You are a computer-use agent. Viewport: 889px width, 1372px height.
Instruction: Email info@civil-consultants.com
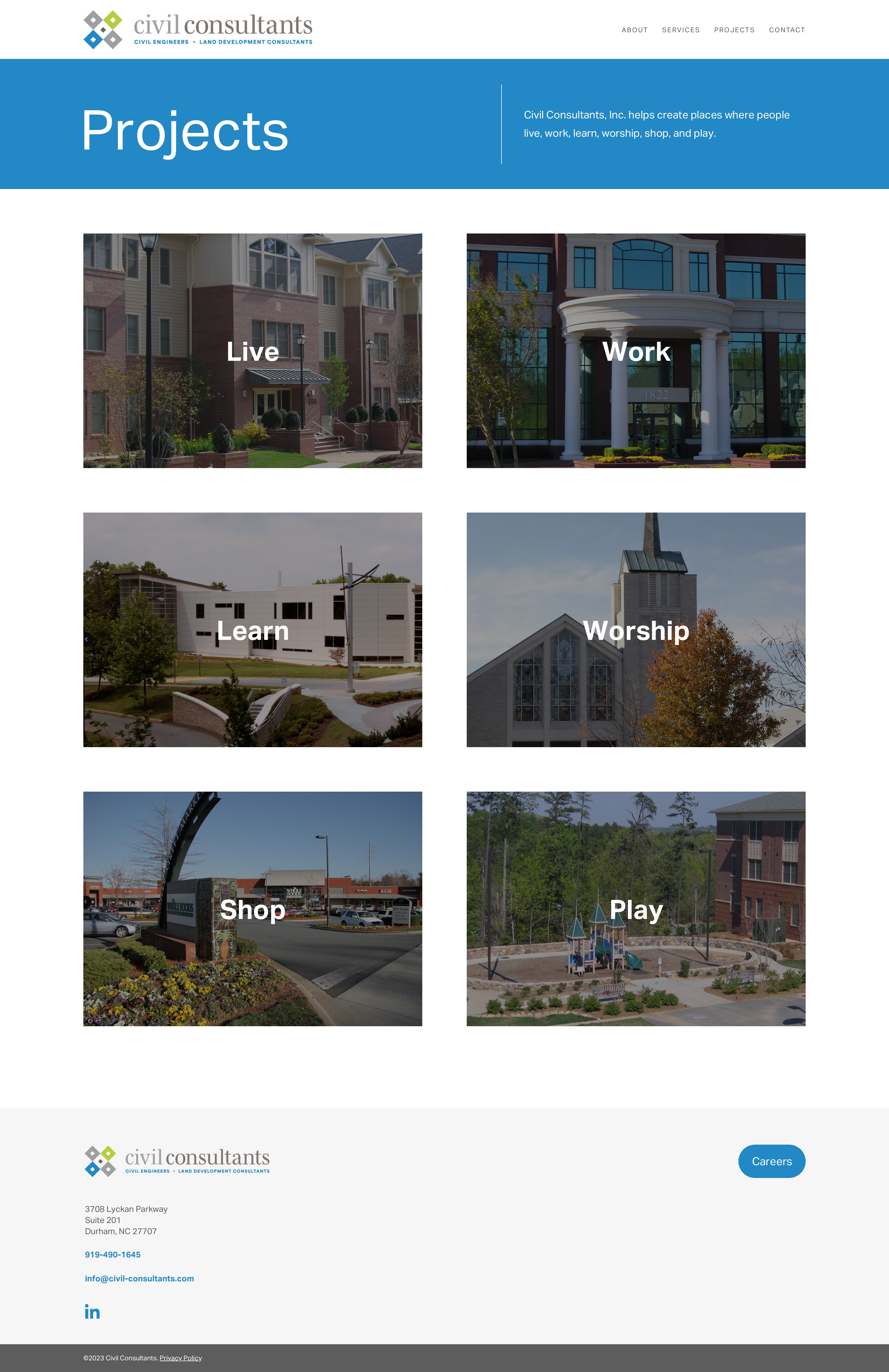pos(139,1278)
